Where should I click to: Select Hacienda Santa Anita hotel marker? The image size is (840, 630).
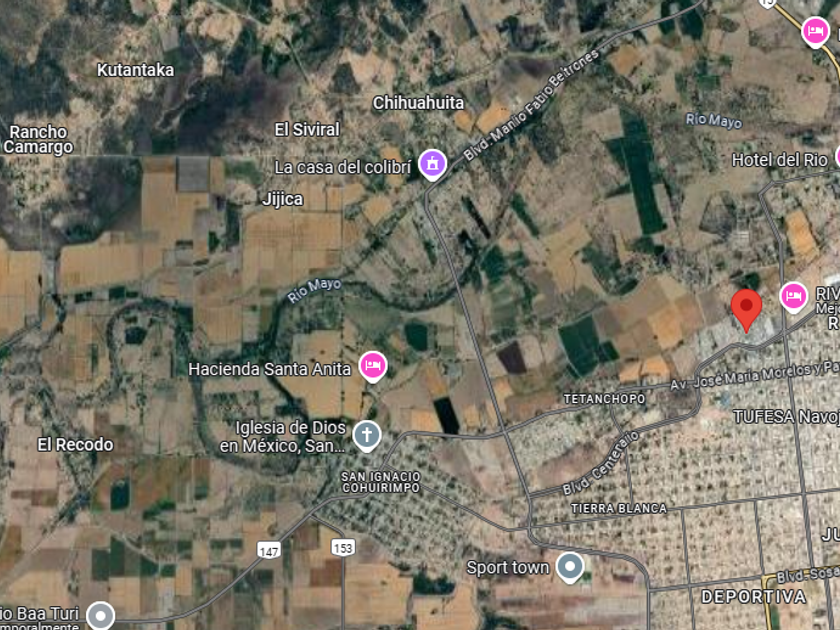coord(373,367)
